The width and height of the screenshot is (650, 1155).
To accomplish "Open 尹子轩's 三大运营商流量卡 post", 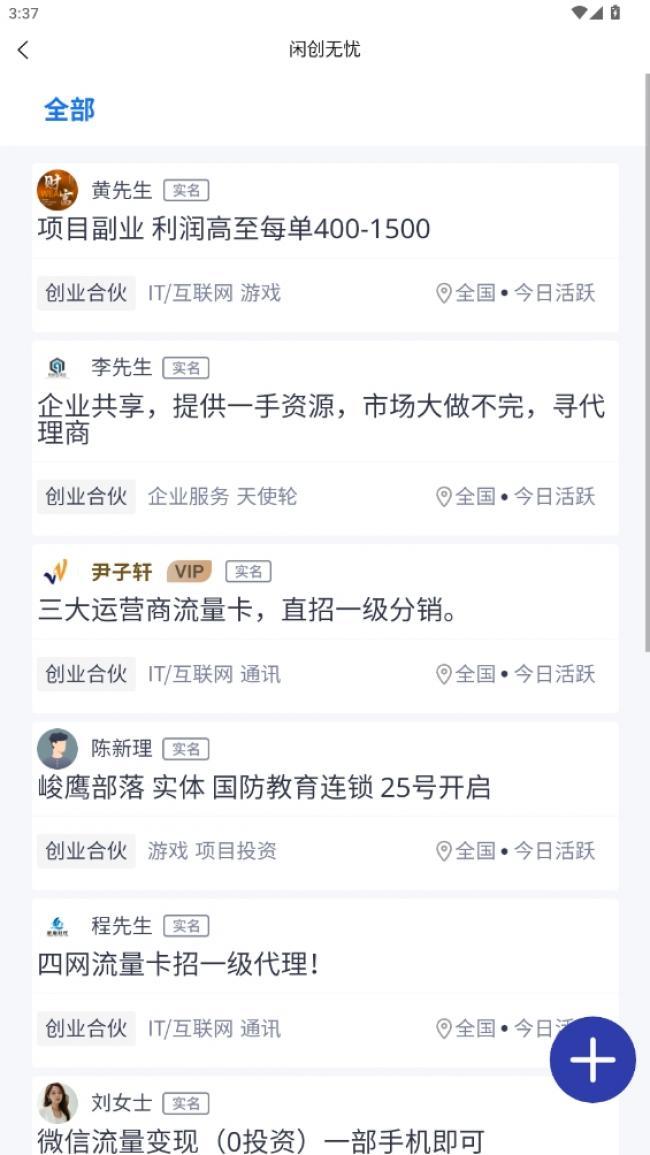I will 248,610.
